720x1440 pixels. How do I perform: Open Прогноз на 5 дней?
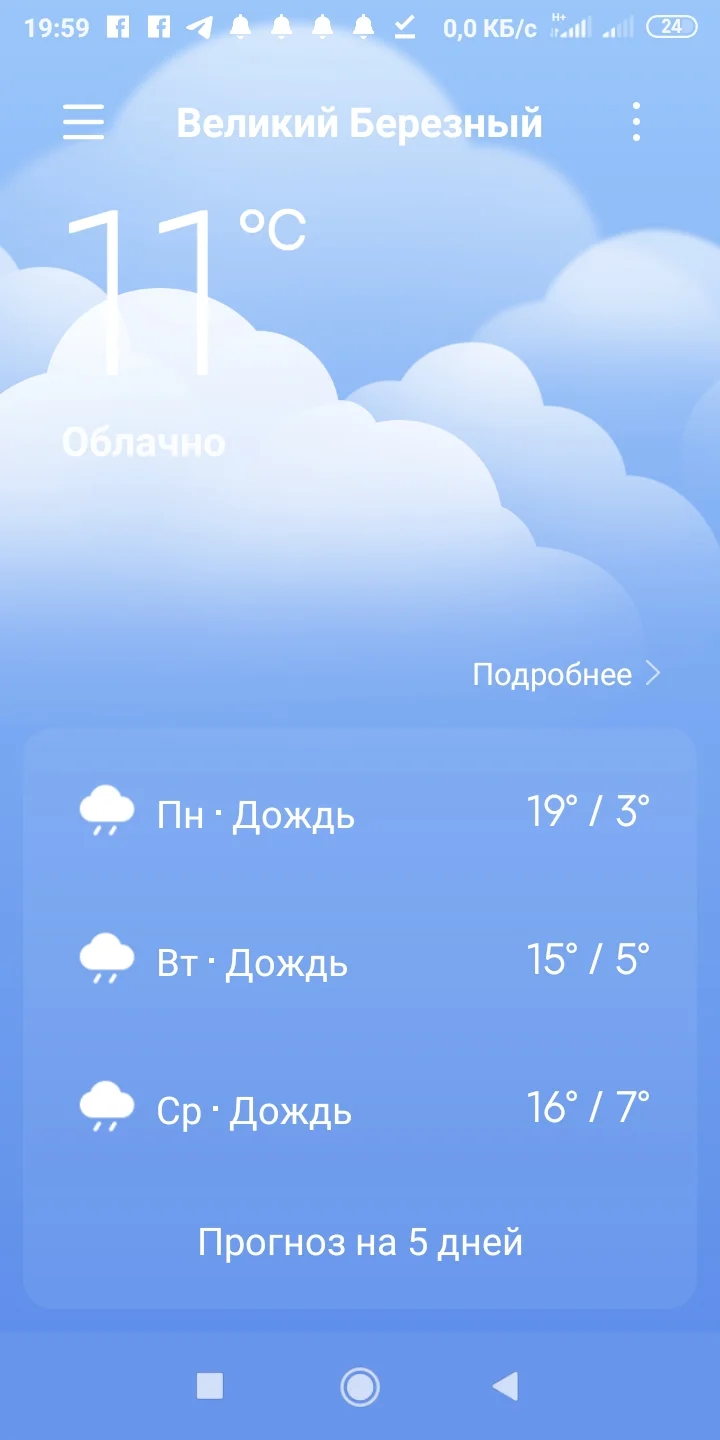(x=360, y=1241)
